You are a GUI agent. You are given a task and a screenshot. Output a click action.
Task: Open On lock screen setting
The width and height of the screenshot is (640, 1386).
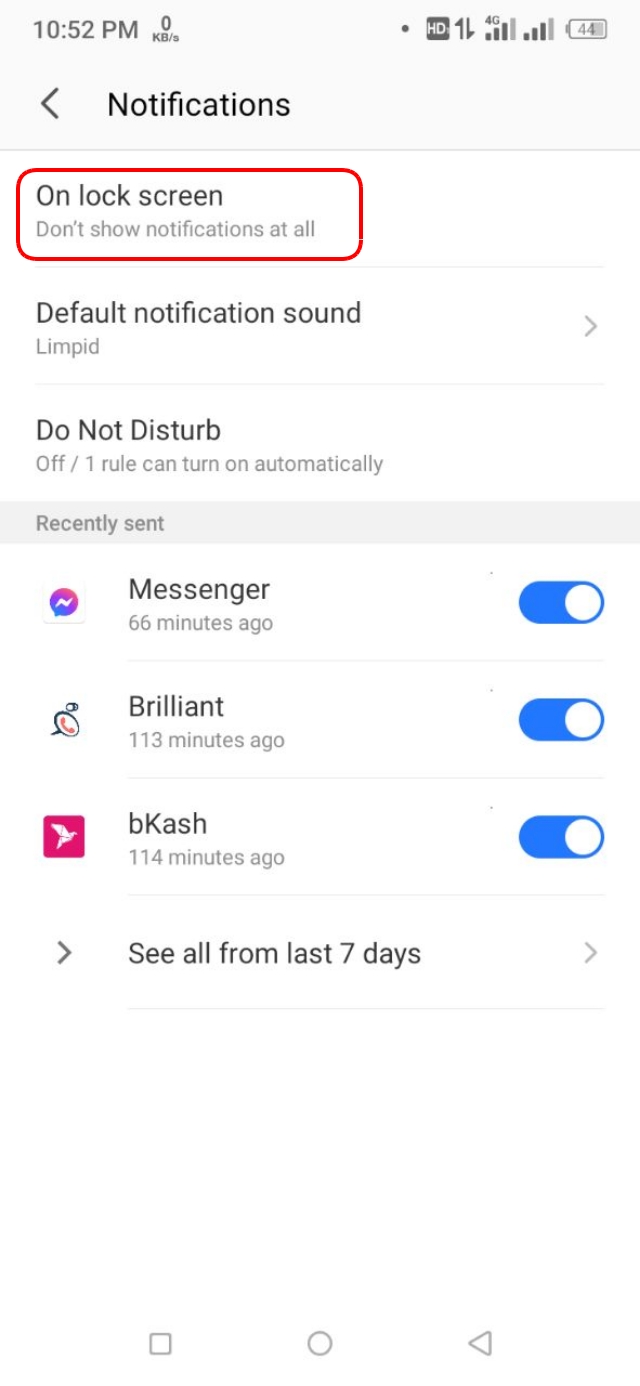(x=190, y=212)
